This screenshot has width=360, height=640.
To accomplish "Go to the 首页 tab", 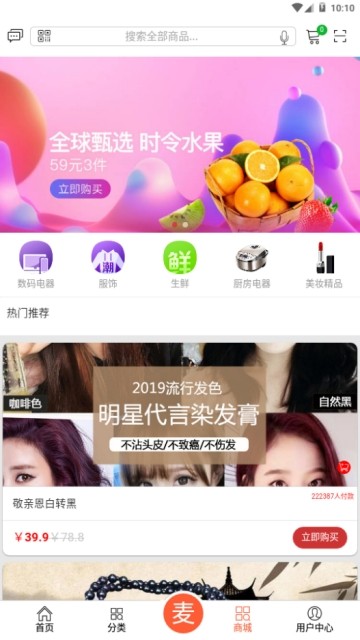I will tap(44, 619).
